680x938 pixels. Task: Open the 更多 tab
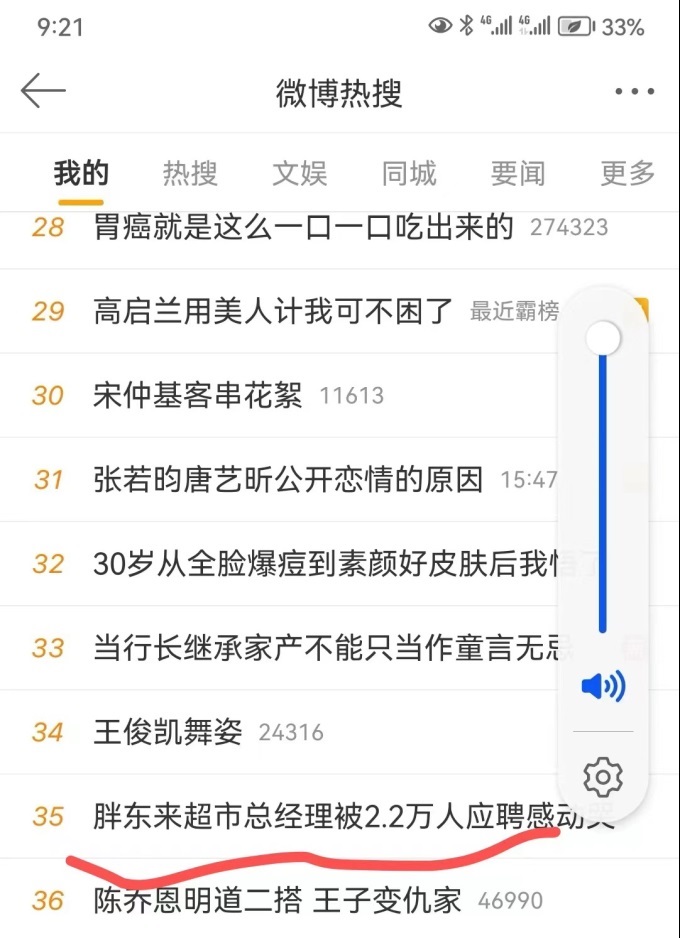(x=627, y=173)
